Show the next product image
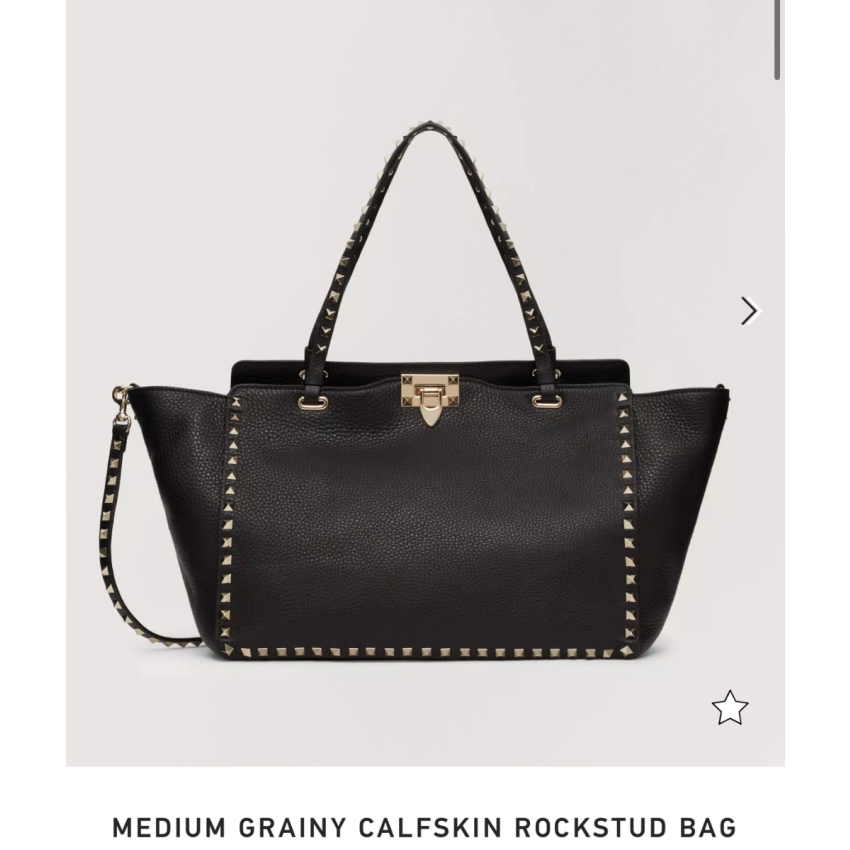Viewport: 850px width, 850px height. (749, 311)
